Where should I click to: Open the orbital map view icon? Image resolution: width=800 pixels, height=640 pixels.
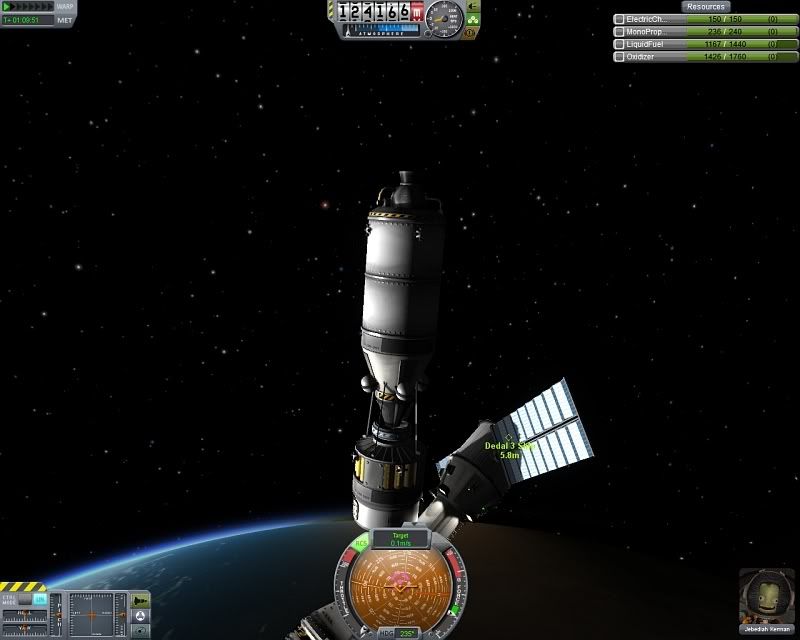pos(140,631)
